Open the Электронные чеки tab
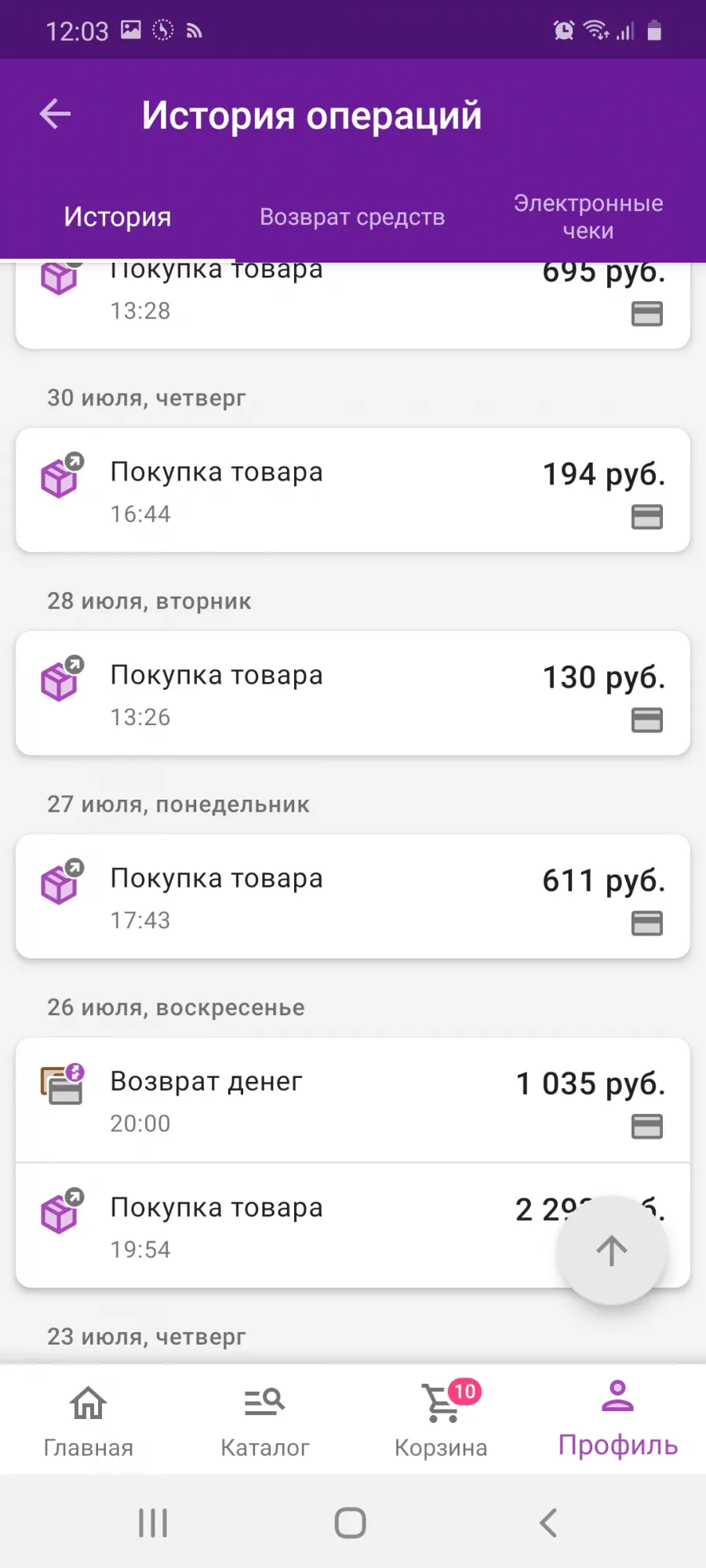The width and height of the screenshot is (706, 1568). click(x=588, y=216)
